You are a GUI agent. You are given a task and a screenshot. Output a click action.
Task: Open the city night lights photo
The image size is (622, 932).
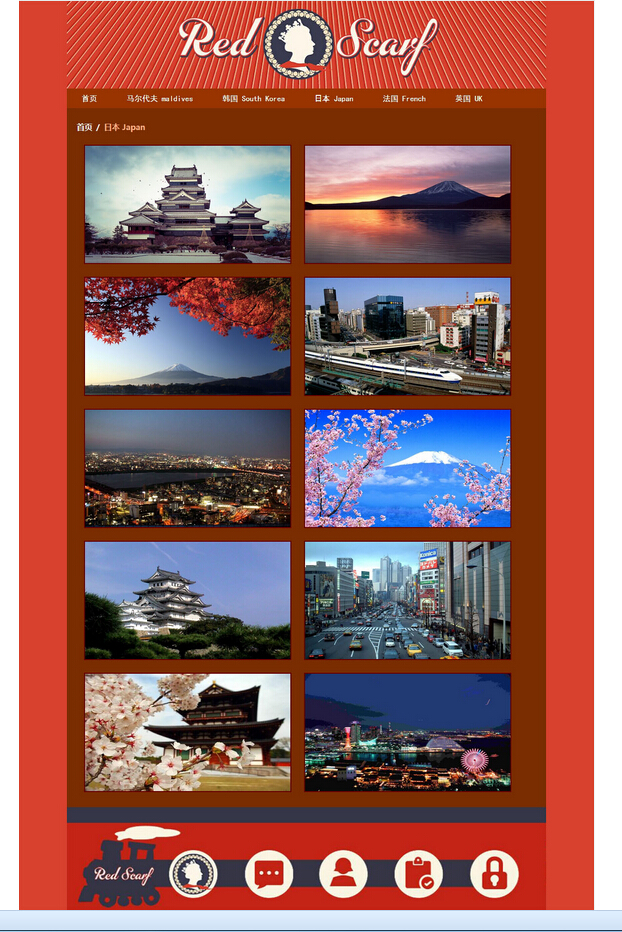pyautogui.click(x=187, y=468)
